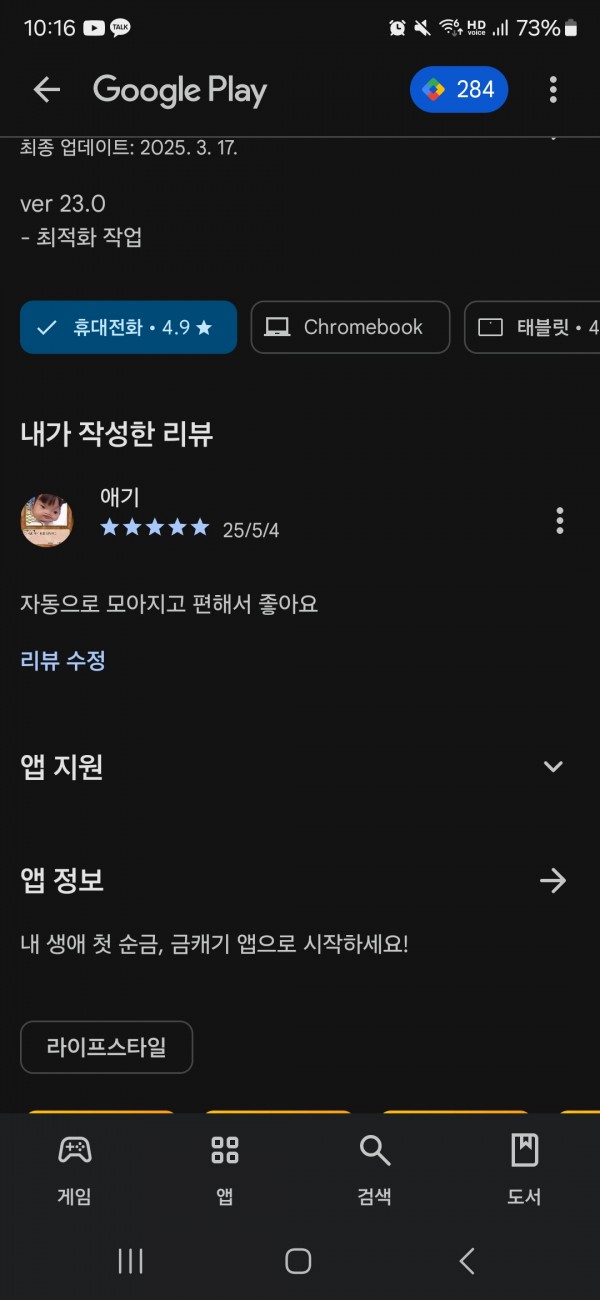Select the Chromebook device chip
This screenshot has width=600, height=1300.
350,327
